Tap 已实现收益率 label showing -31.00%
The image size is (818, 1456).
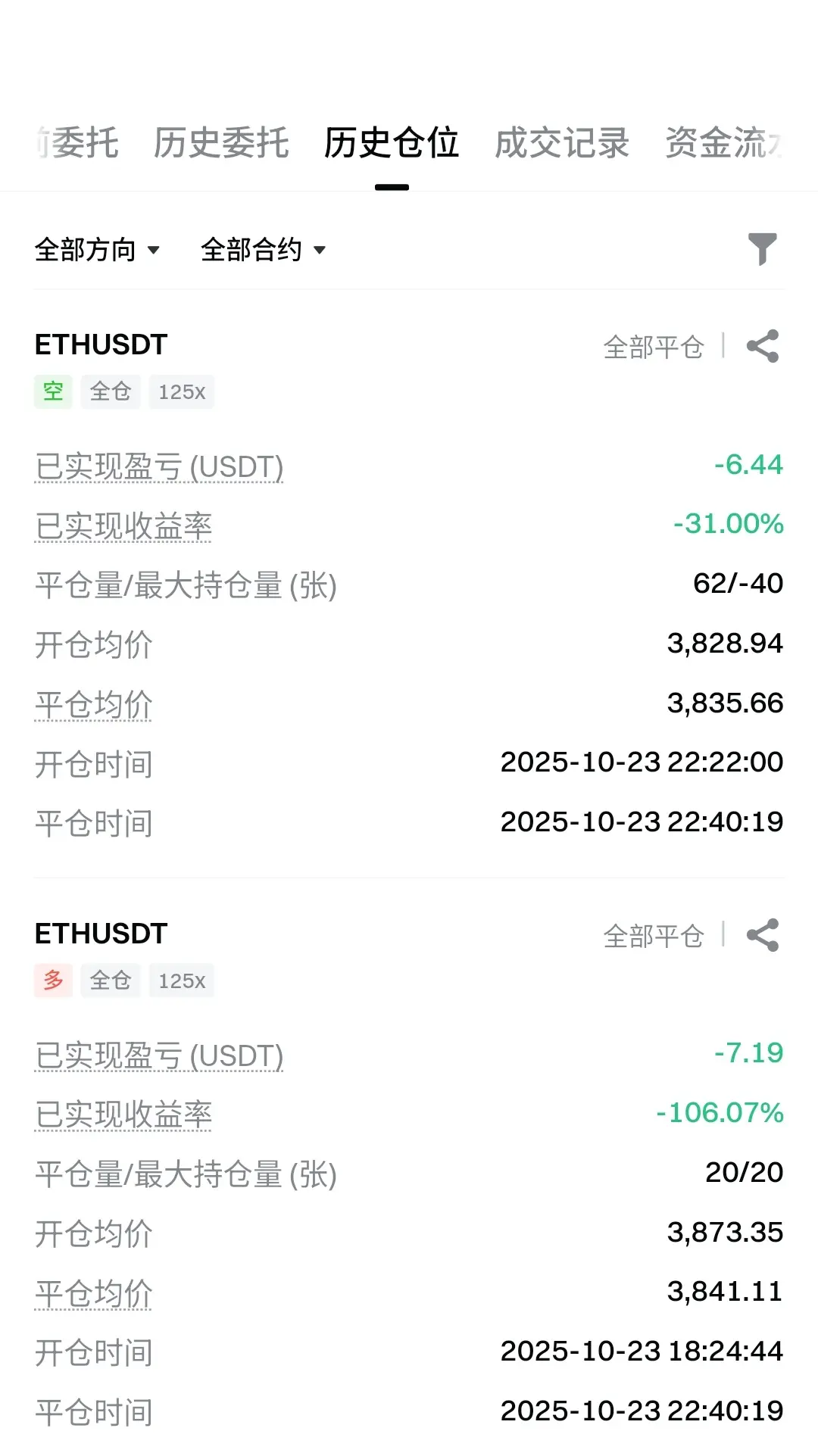coord(123,526)
